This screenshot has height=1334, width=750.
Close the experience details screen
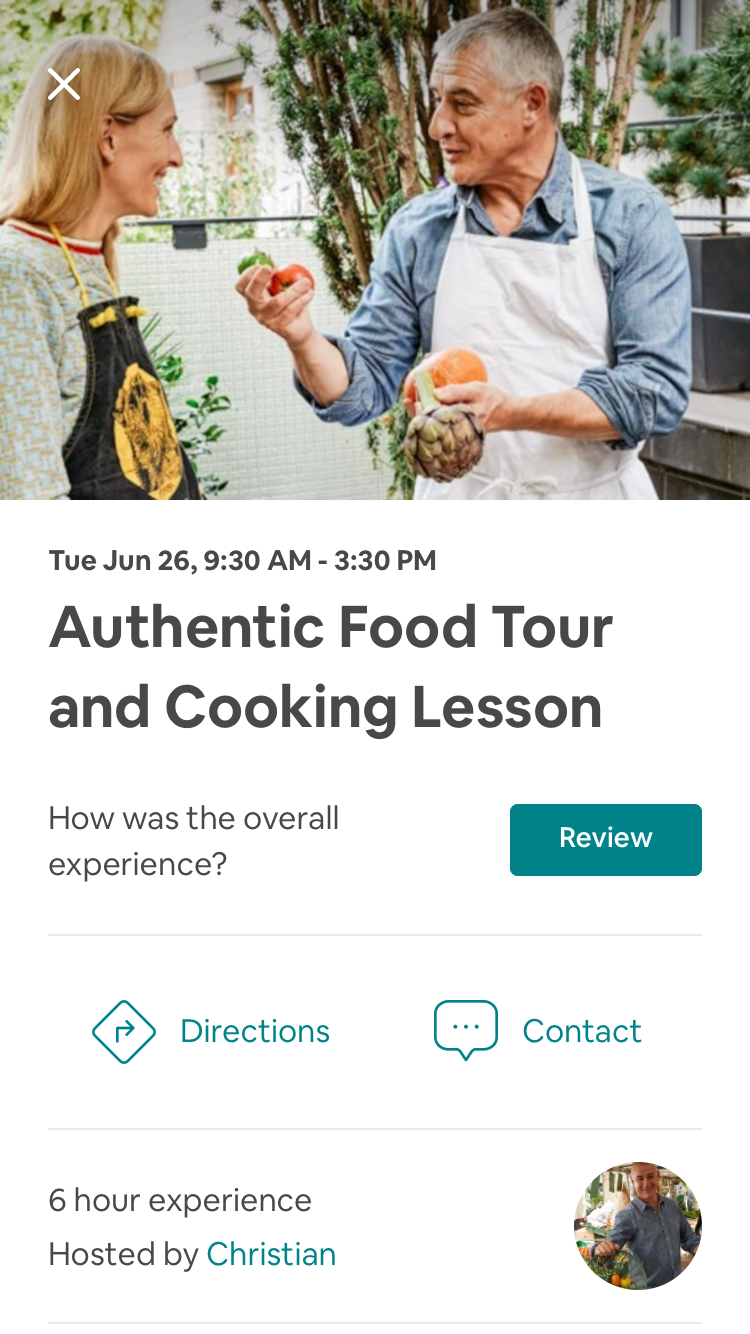coord(64,85)
